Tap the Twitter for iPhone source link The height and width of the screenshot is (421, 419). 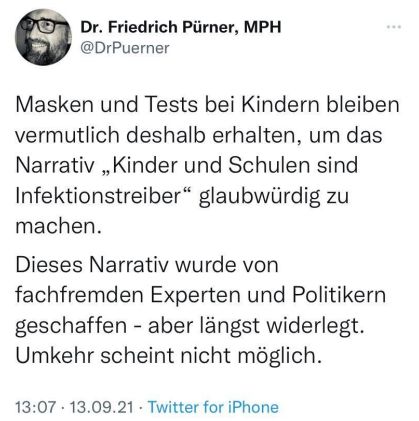tap(213, 407)
